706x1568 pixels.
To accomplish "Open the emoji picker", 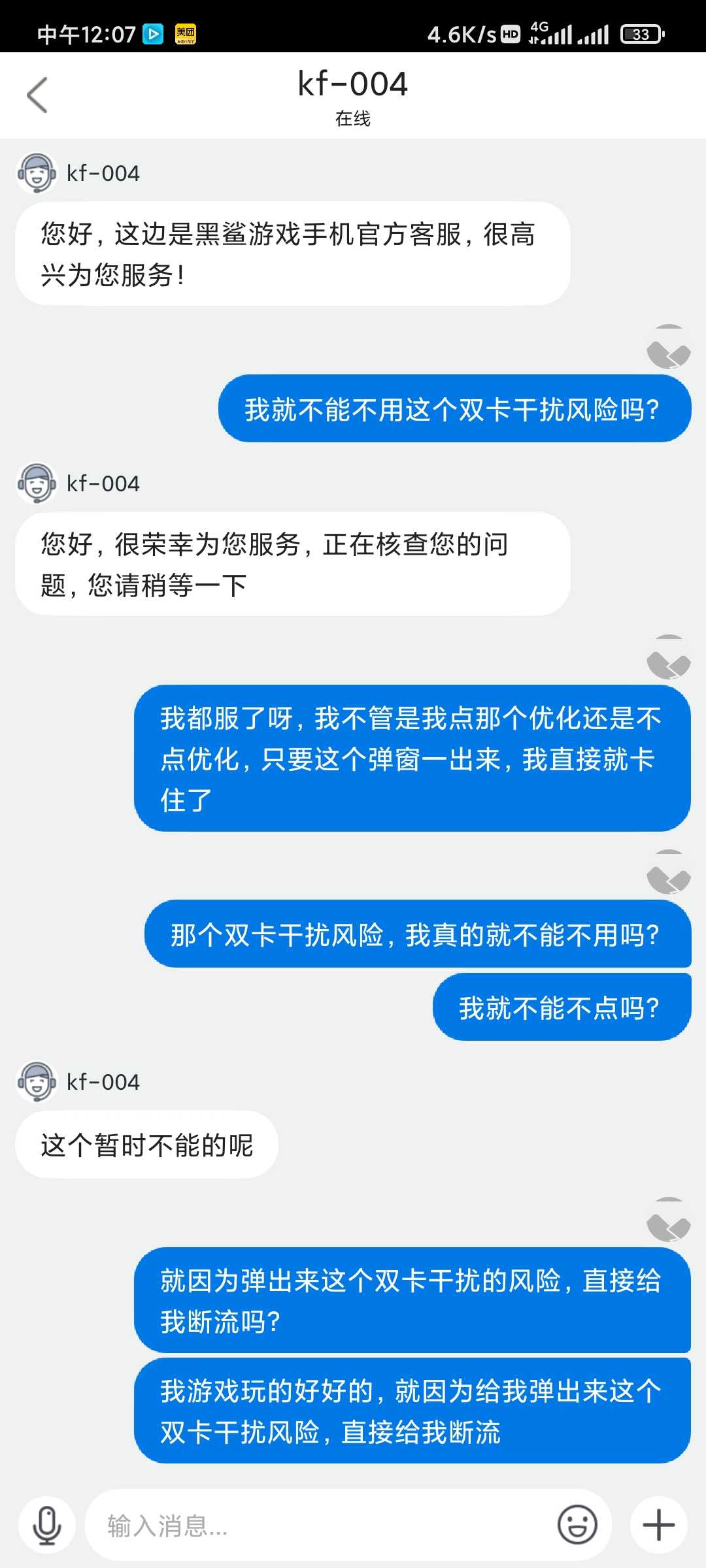I will (577, 1526).
